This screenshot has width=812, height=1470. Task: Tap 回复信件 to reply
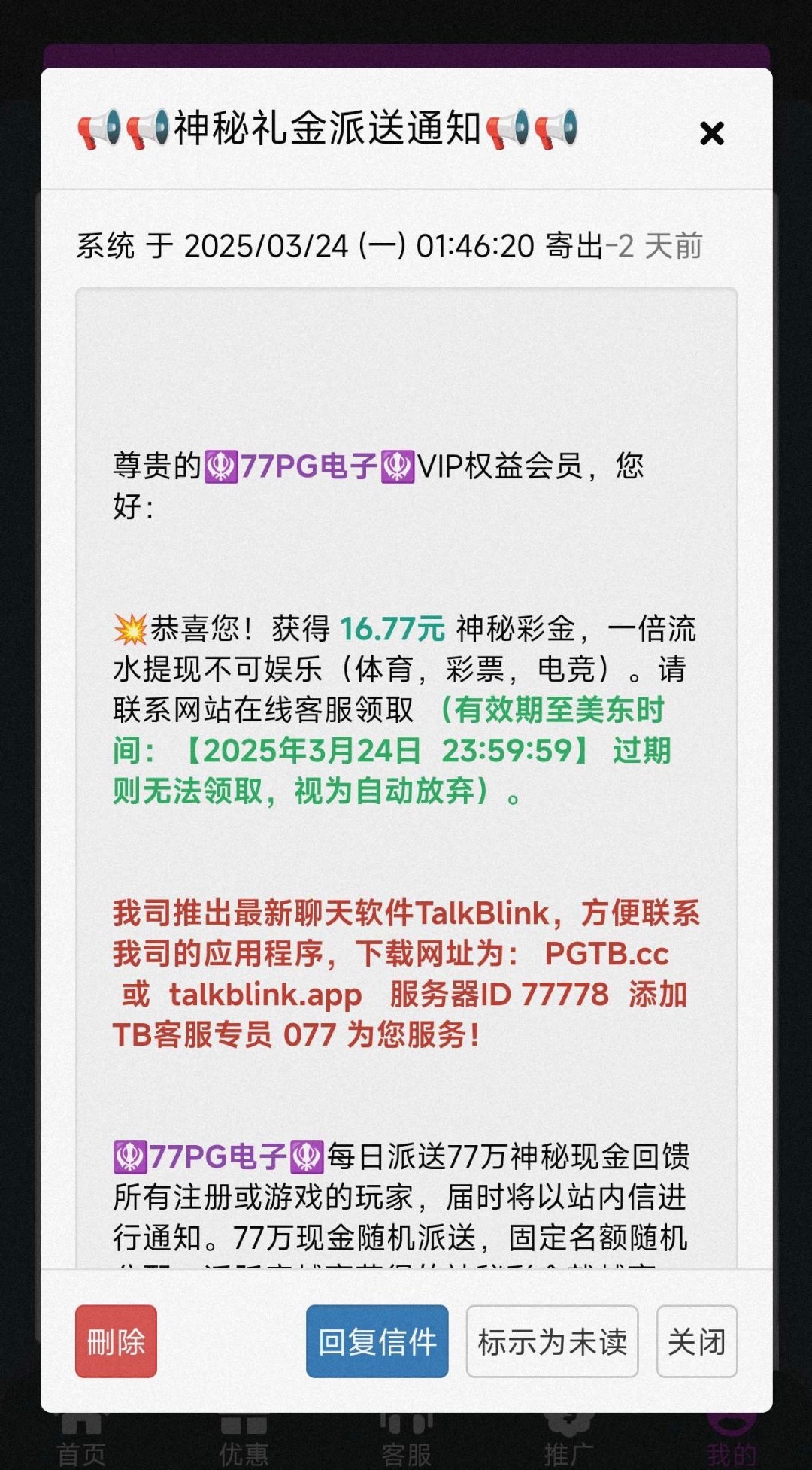(x=377, y=1341)
